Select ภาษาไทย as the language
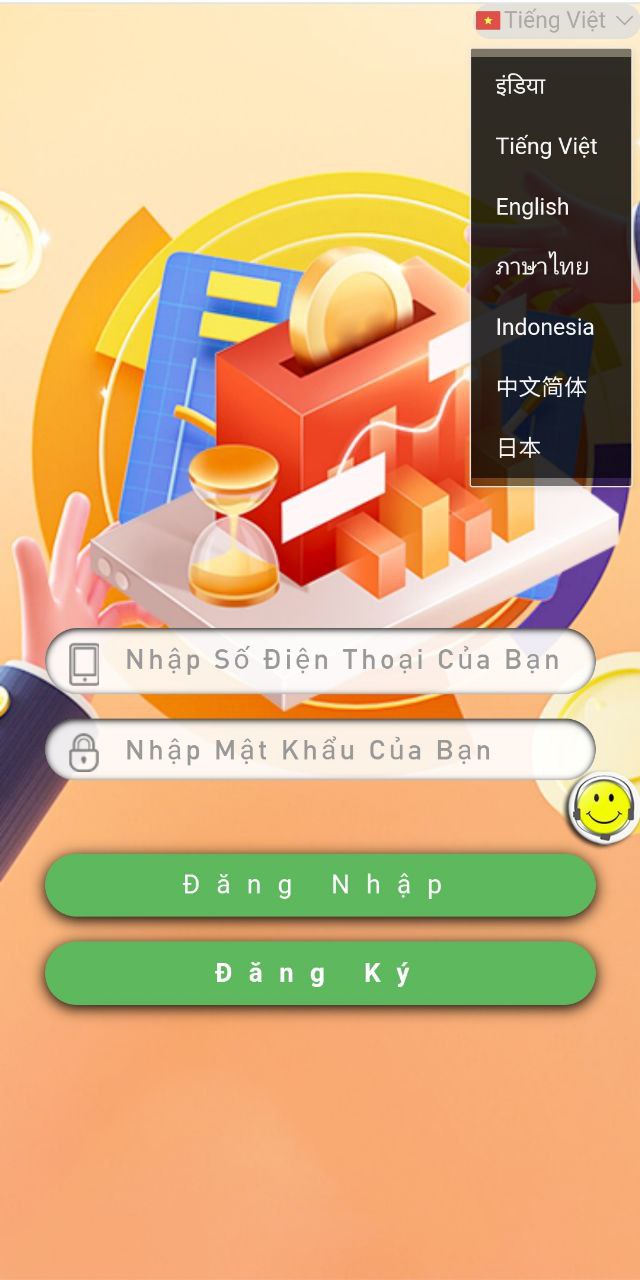The width and height of the screenshot is (640, 1280). [541, 267]
